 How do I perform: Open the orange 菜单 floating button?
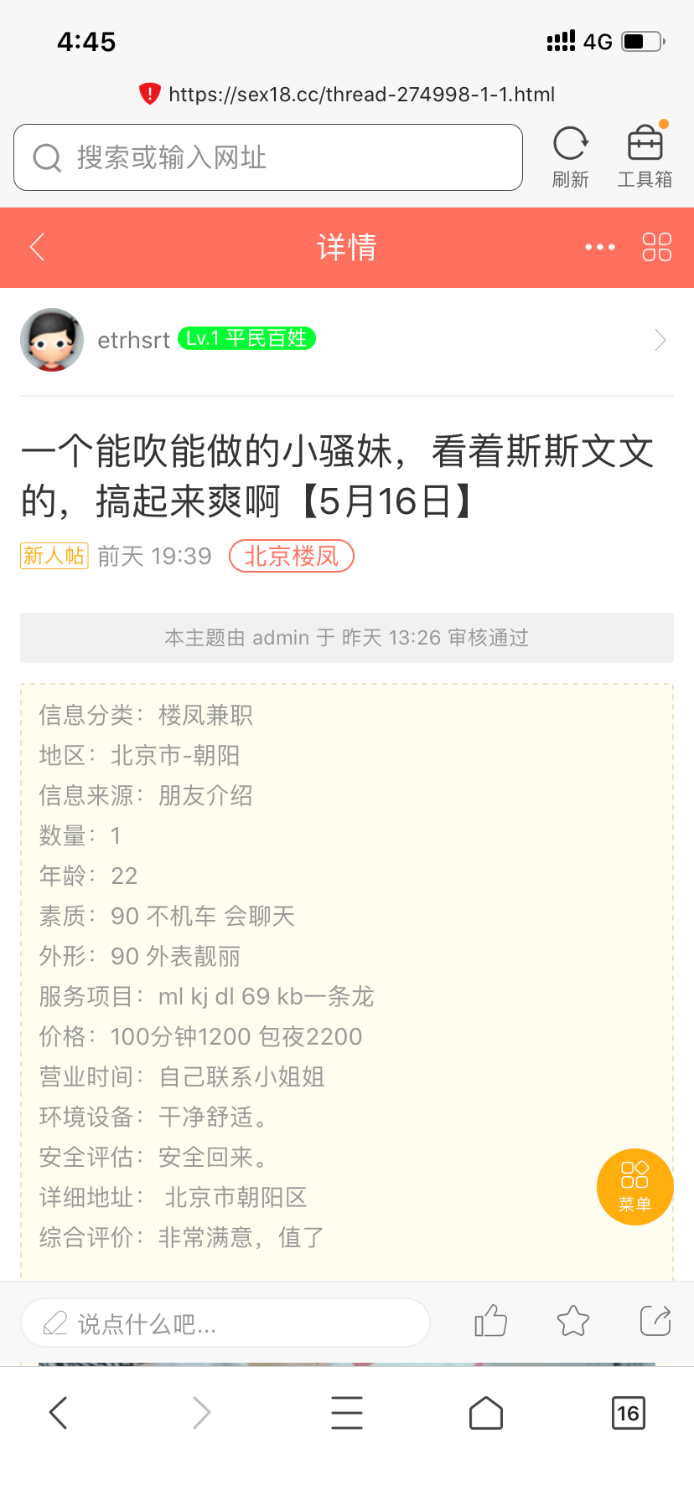pos(635,1187)
